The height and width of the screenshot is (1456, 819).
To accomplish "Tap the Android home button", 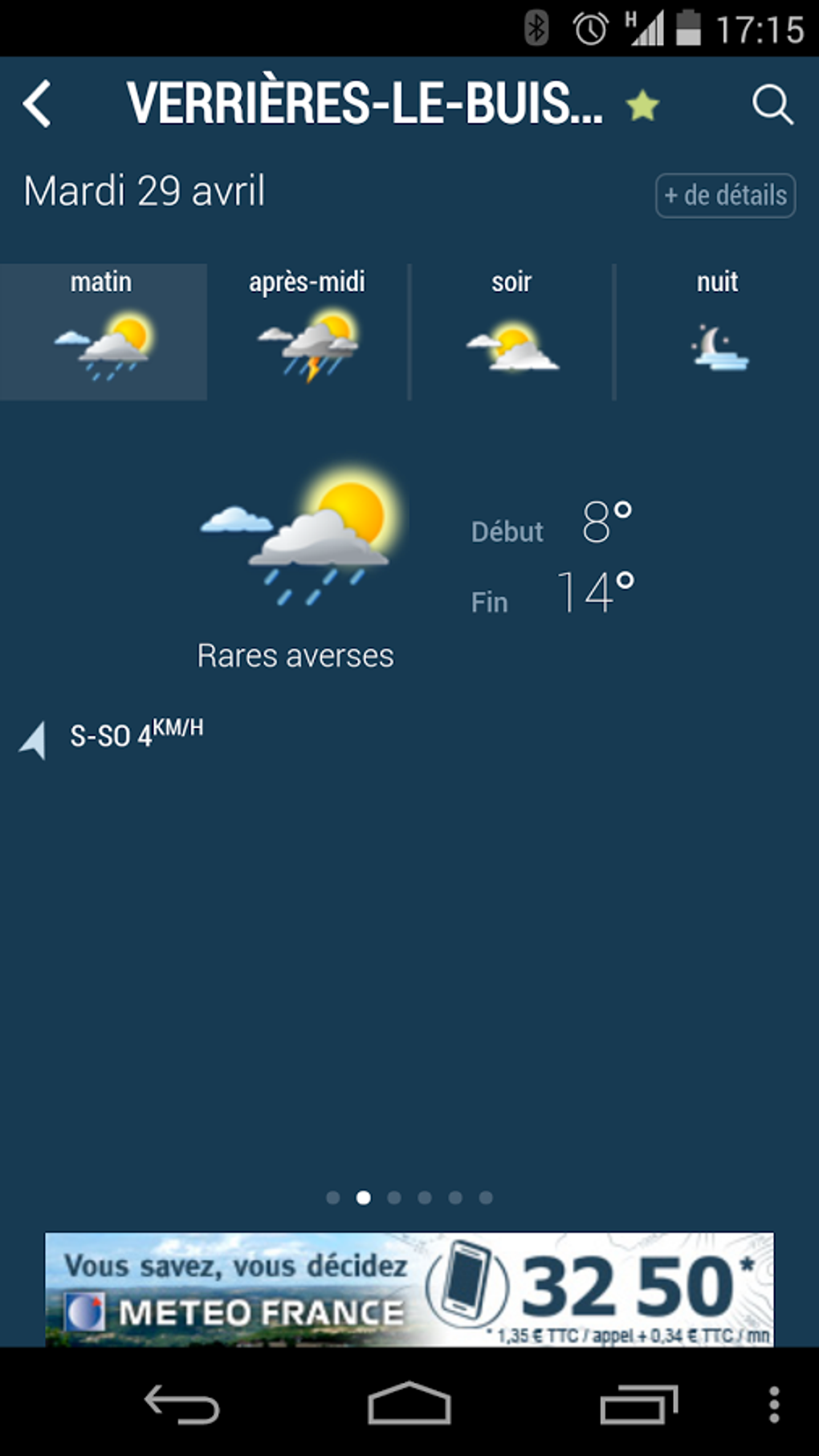I will (409, 1404).
